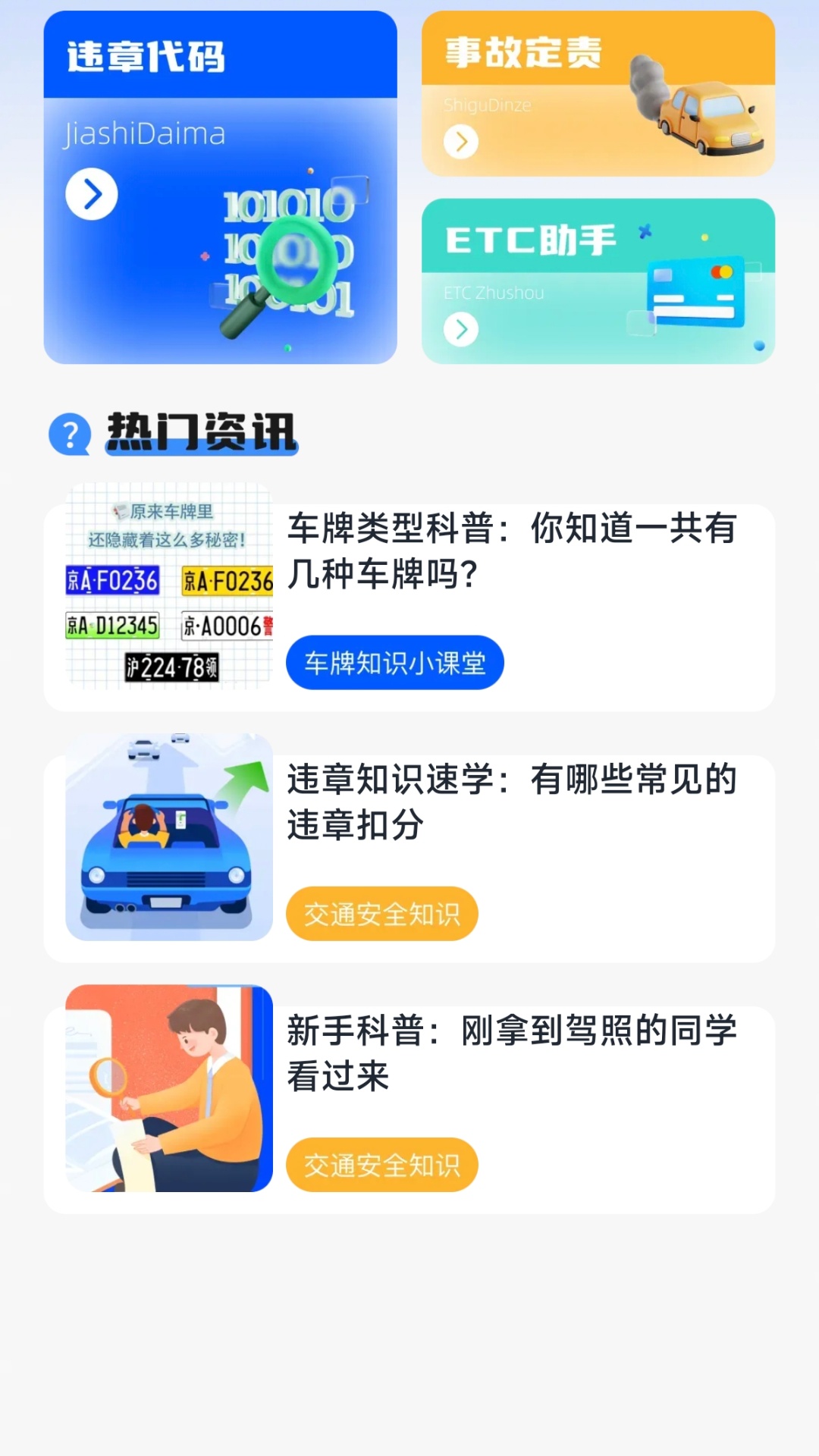Expand the 事故定责 card via its arrow

tap(460, 141)
